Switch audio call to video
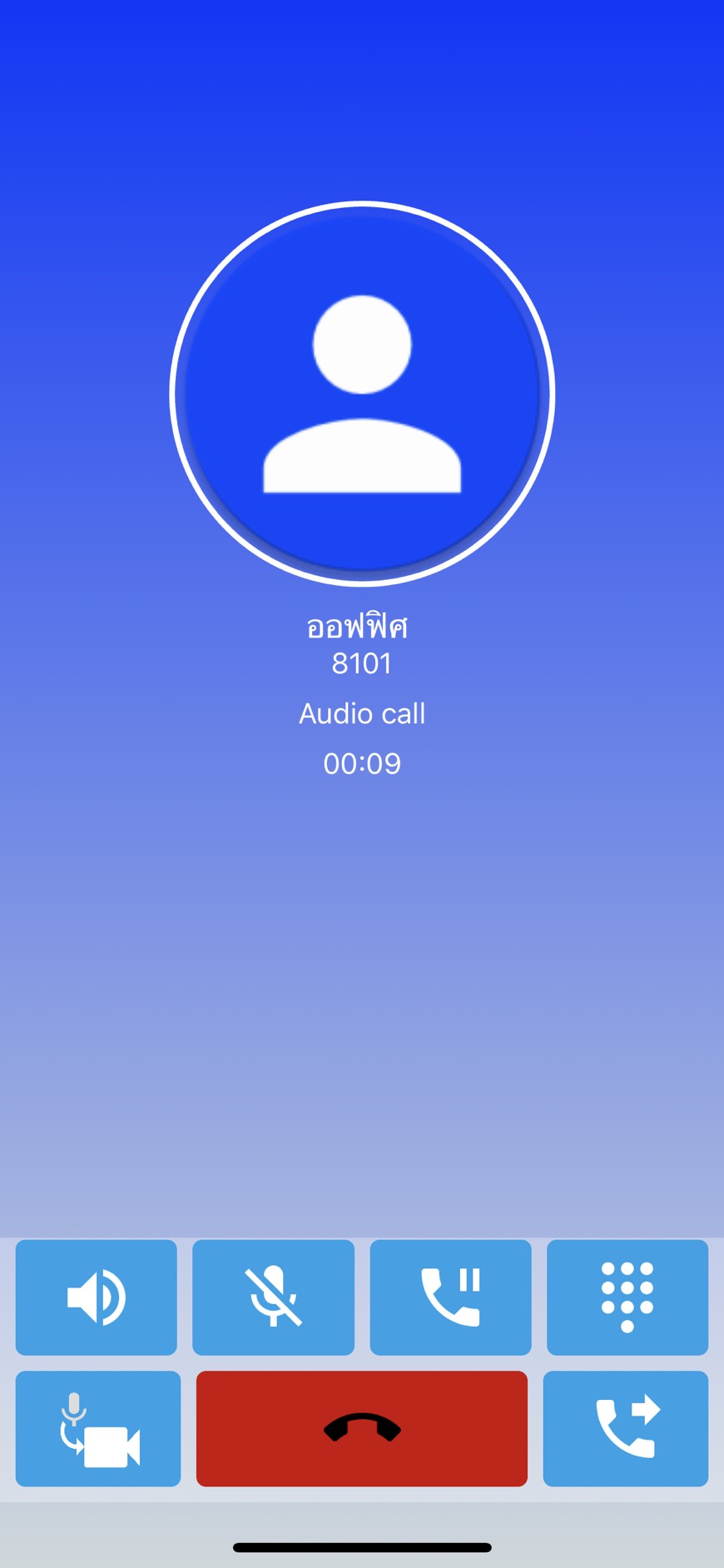Image resolution: width=724 pixels, height=1568 pixels. coord(97,1428)
